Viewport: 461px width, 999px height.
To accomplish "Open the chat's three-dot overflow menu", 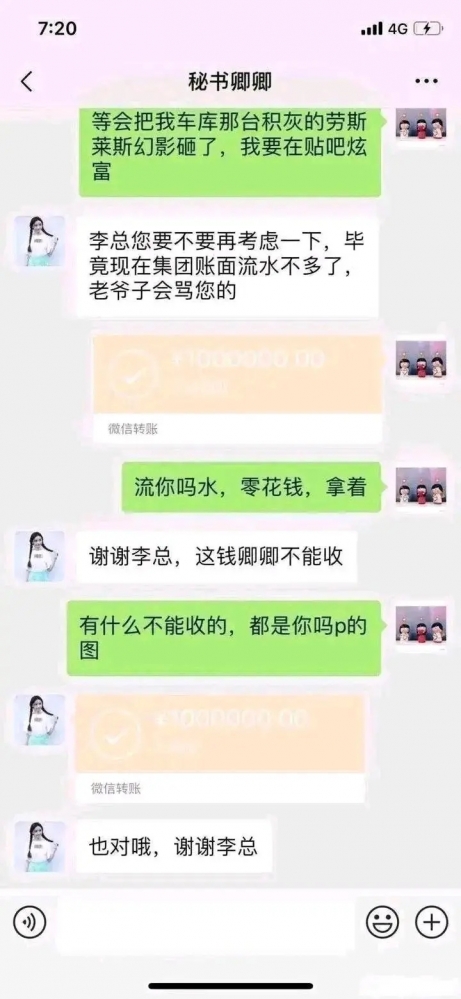I will pyautogui.click(x=426, y=82).
